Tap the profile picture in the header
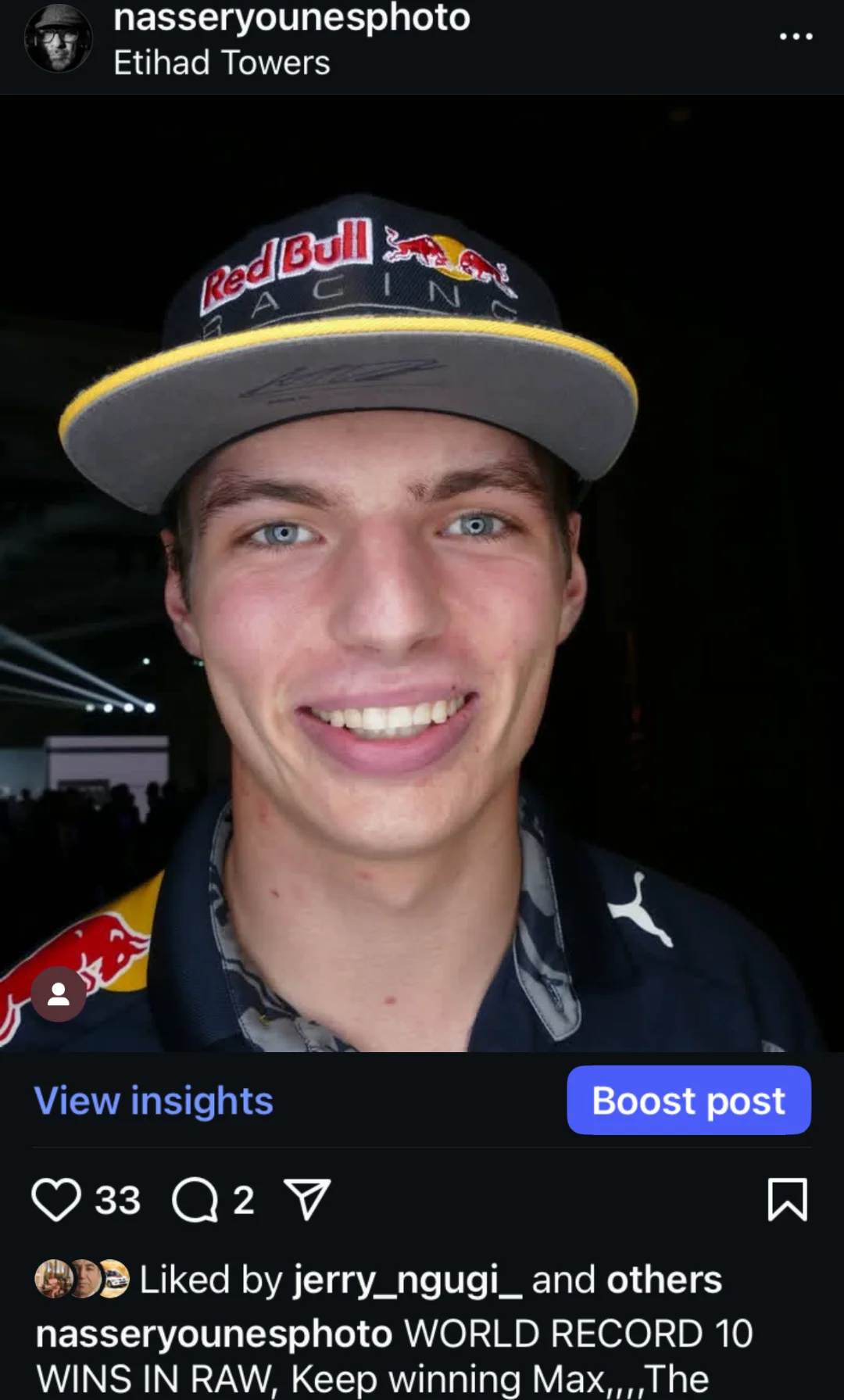This screenshot has width=844, height=1400. pos(58,39)
